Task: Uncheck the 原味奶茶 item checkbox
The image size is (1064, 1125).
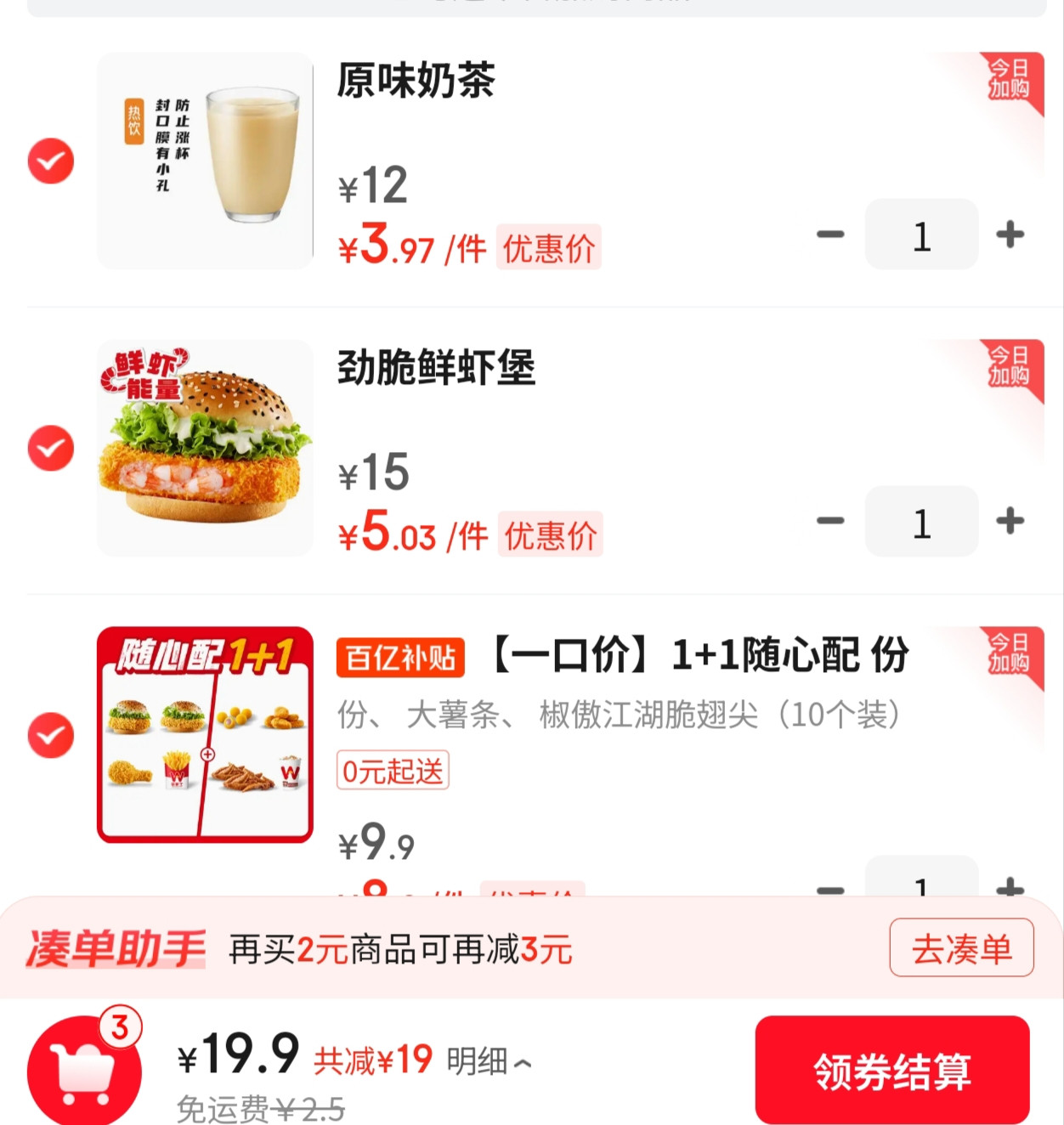Action: click(x=51, y=161)
